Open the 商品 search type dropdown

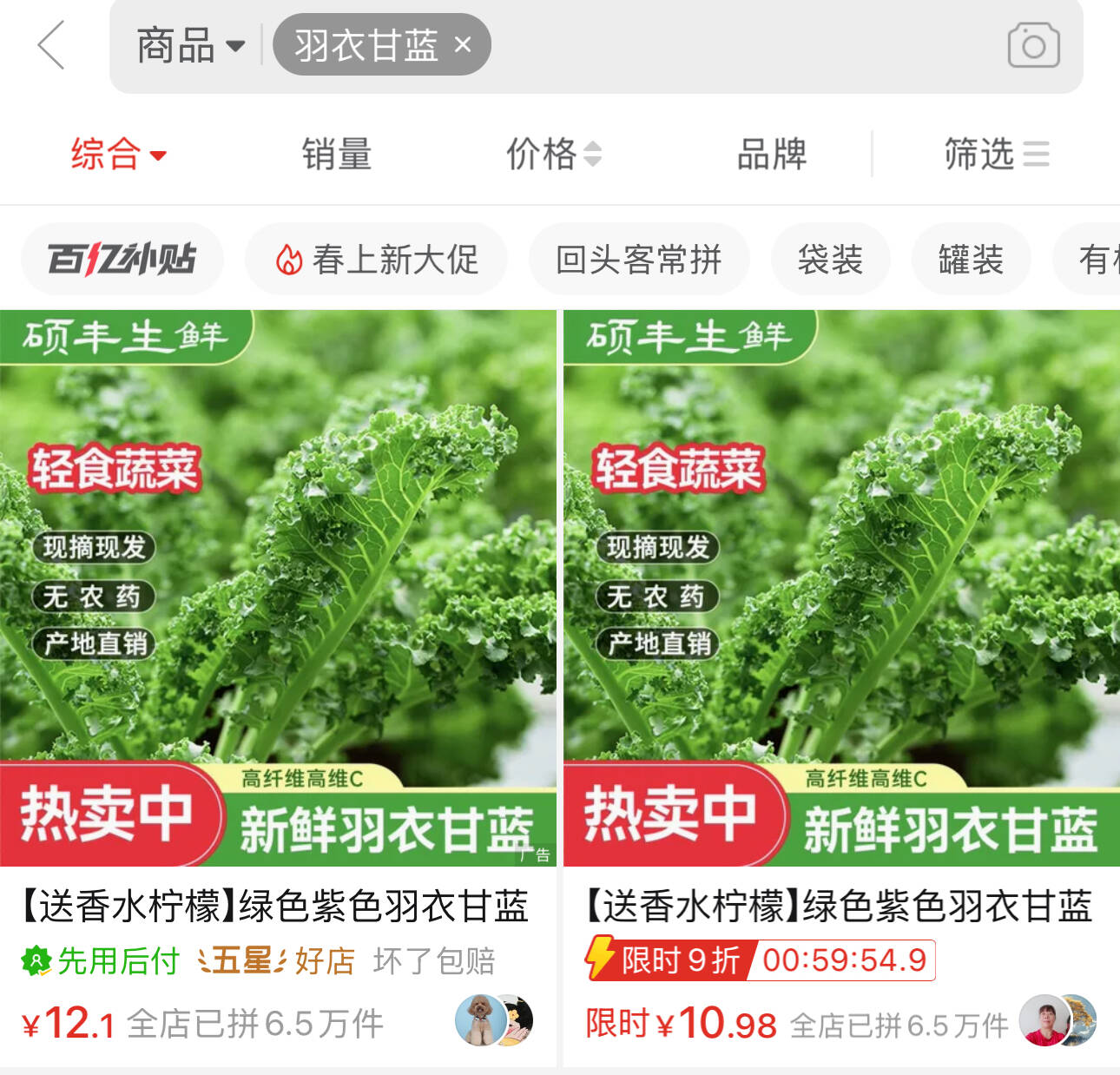pos(190,45)
